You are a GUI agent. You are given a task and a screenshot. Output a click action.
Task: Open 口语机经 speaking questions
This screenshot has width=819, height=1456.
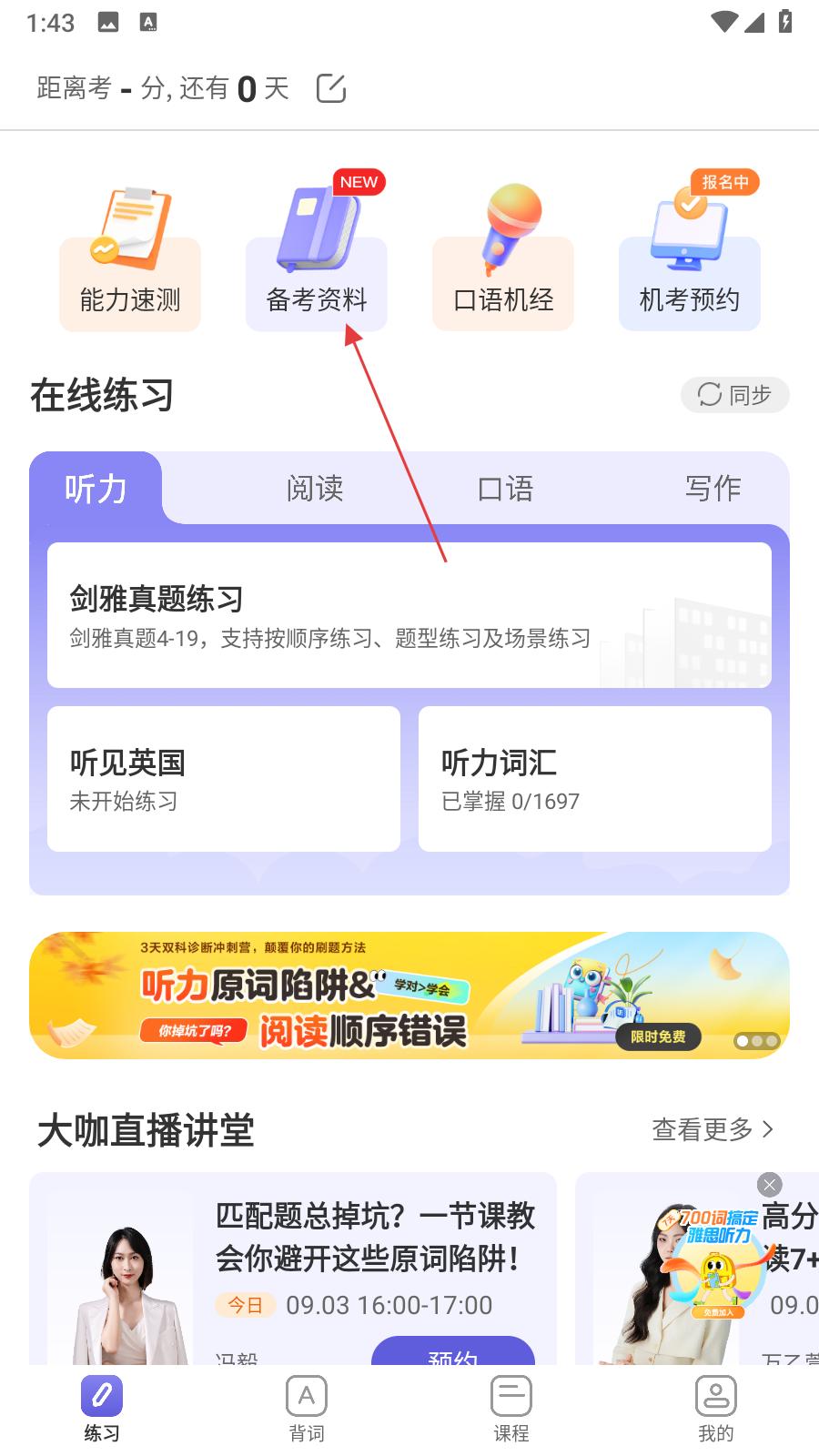[503, 264]
